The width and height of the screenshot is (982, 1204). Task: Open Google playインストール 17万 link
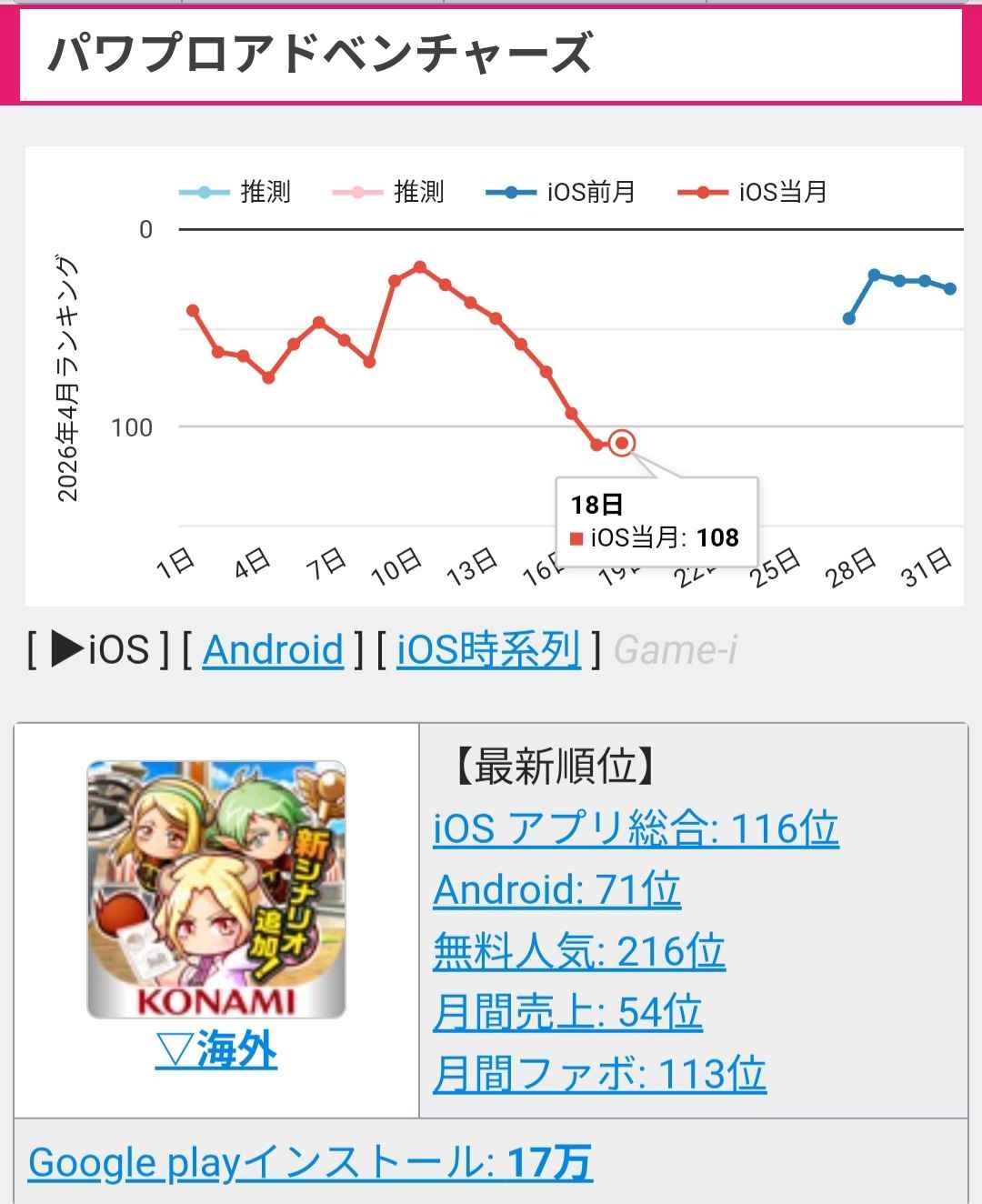click(x=310, y=1163)
